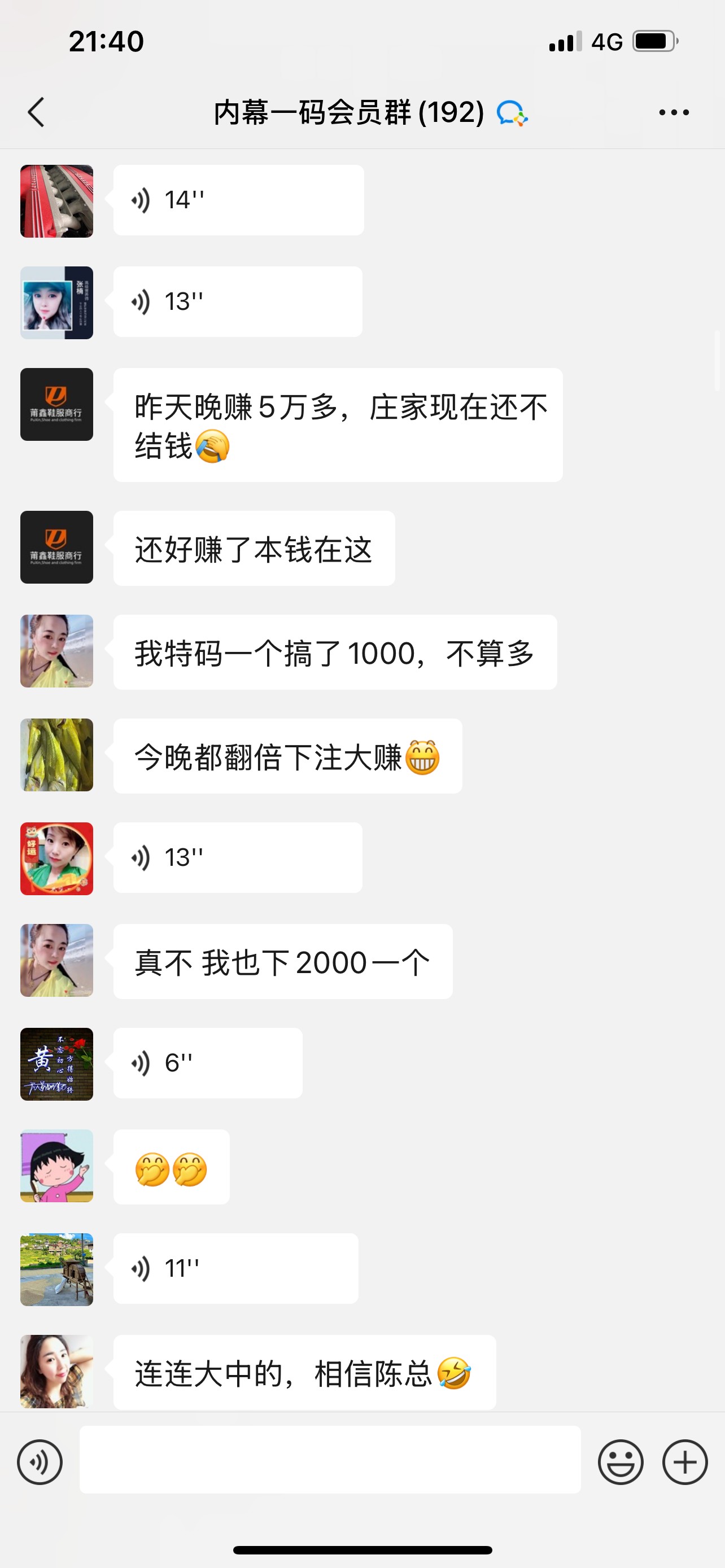The width and height of the screenshot is (725, 1568).
Task: Open the landscape photo avatar profile
Action: pos(56,1269)
